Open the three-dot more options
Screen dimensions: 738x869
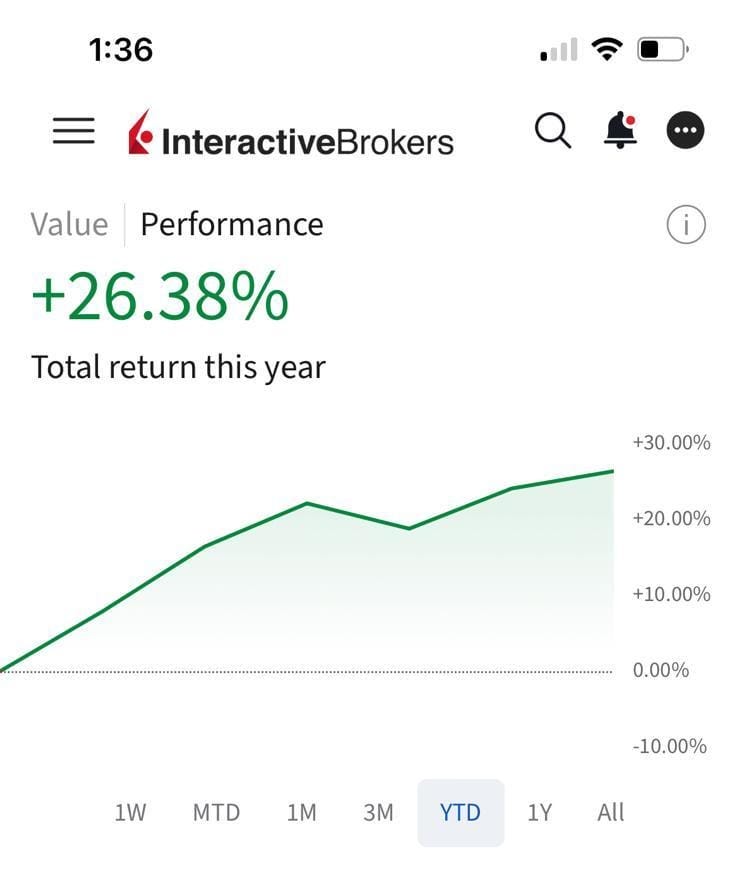(685, 130)
